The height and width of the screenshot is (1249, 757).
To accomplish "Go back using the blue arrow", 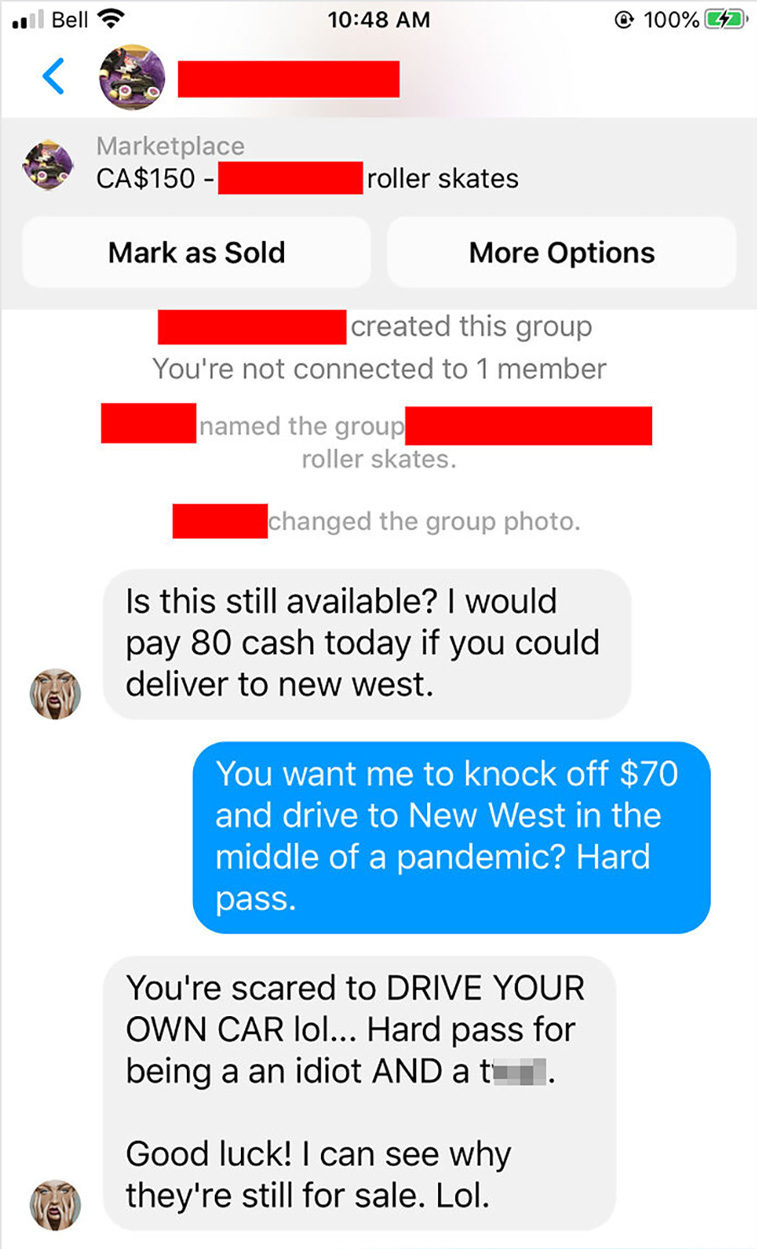I will (54, 78).
